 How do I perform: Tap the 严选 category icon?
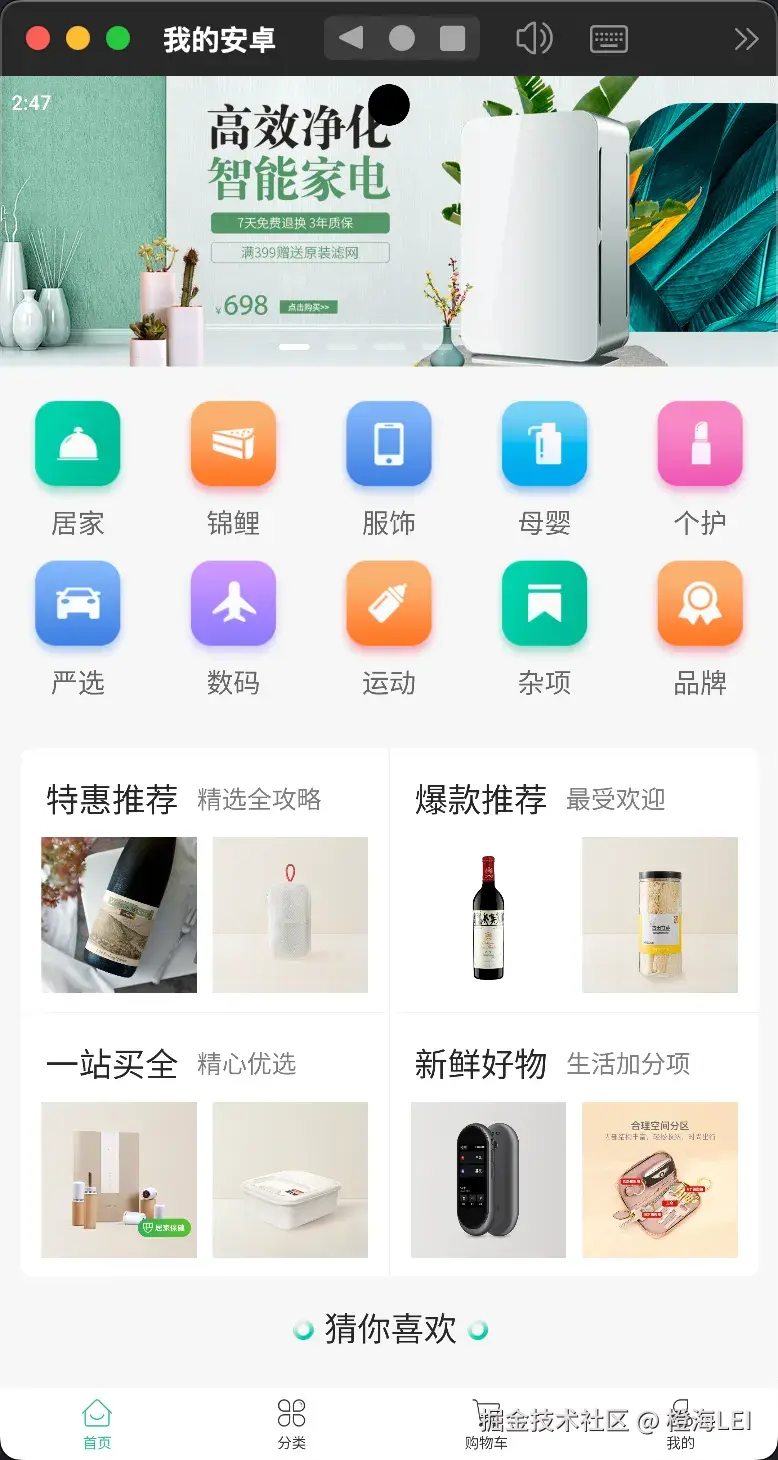(78, 604)
